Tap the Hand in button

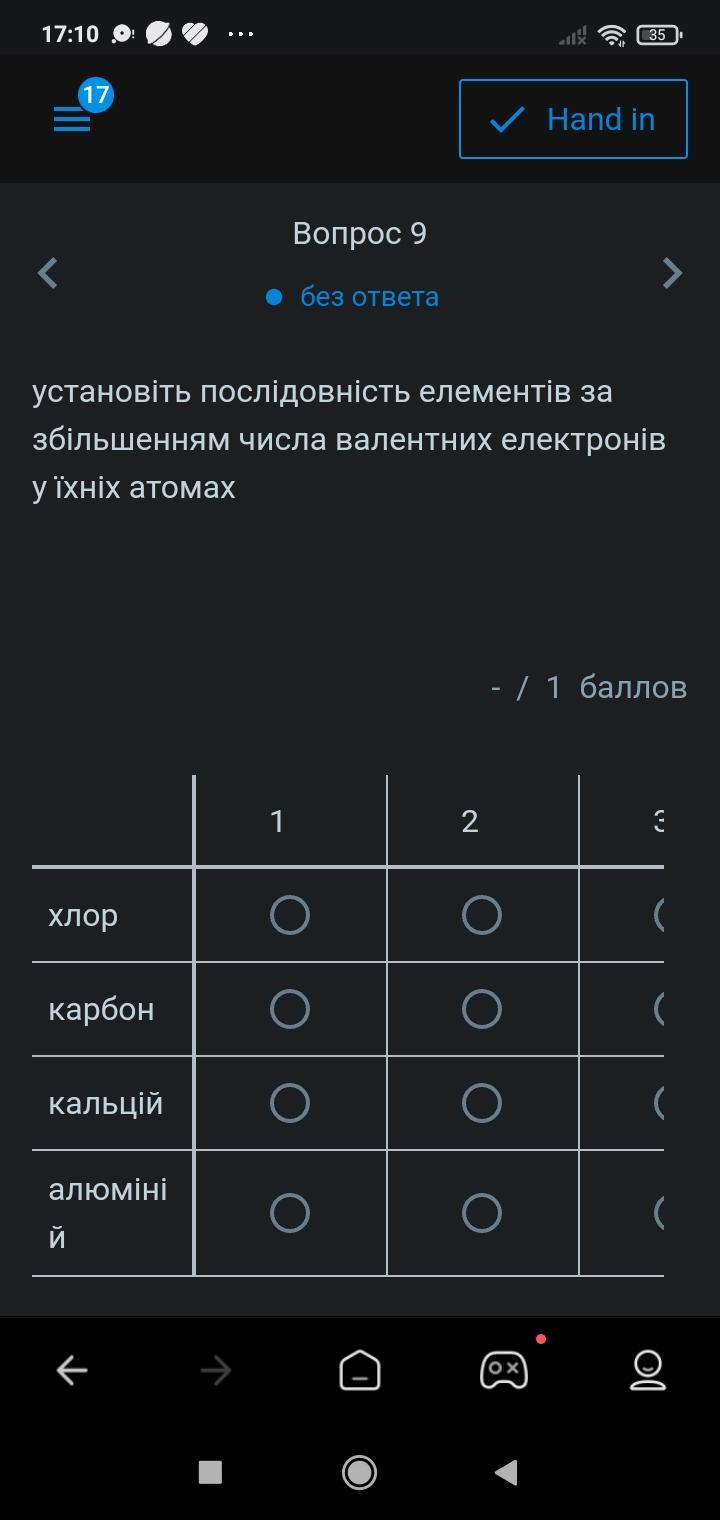[573, 119]
